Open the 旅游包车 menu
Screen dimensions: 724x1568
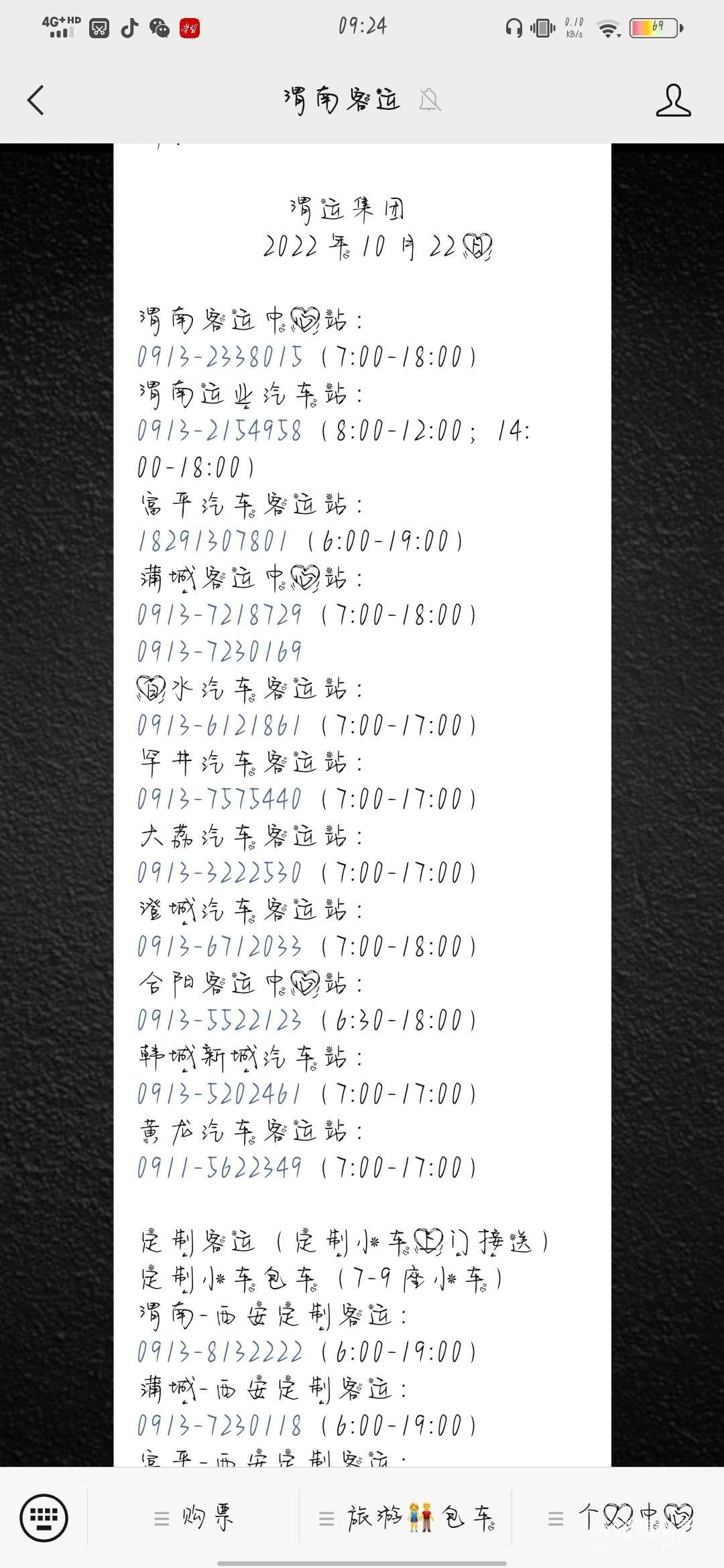[408, 1518]
